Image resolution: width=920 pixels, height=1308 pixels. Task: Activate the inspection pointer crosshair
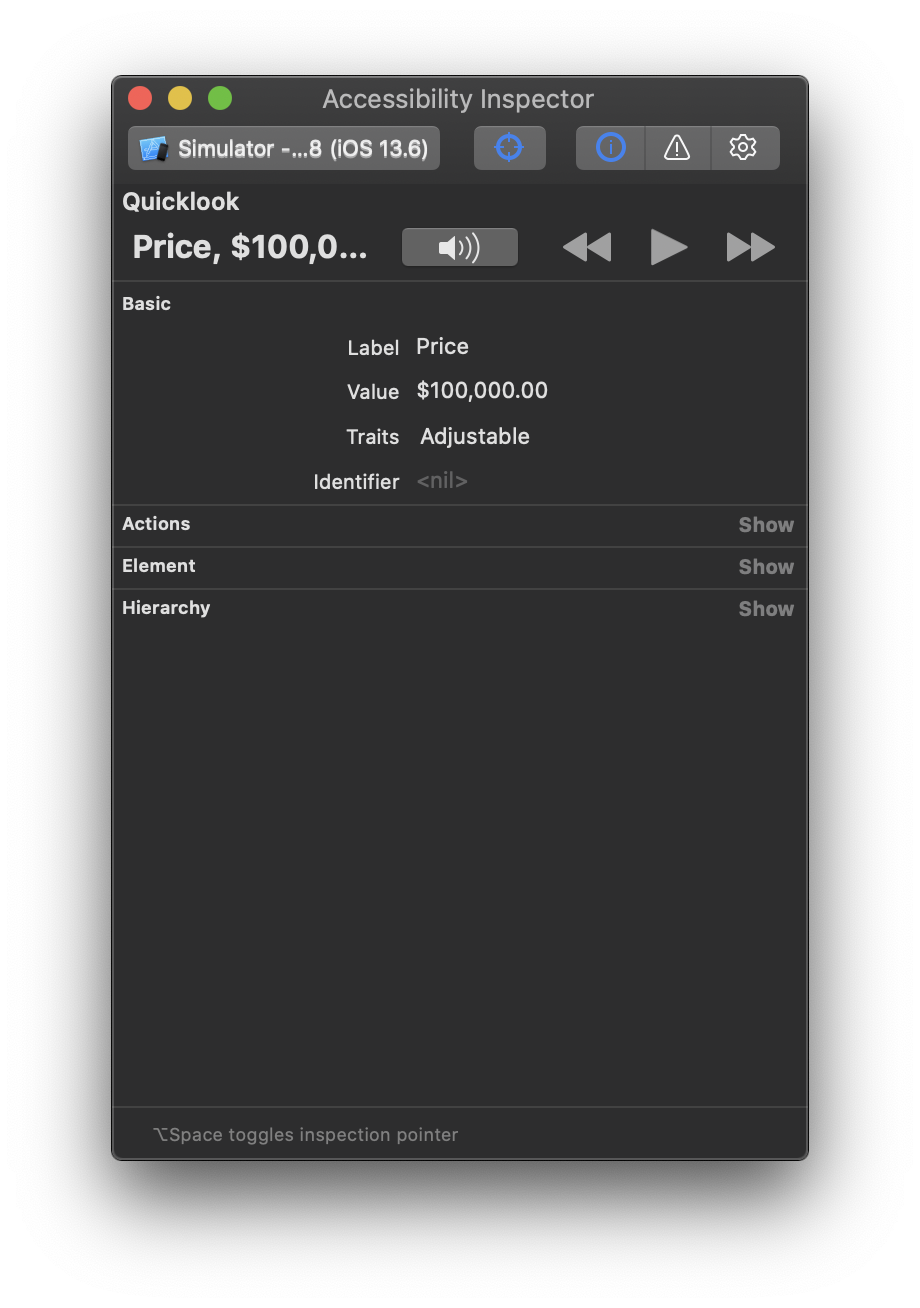(x=509, y=148)
